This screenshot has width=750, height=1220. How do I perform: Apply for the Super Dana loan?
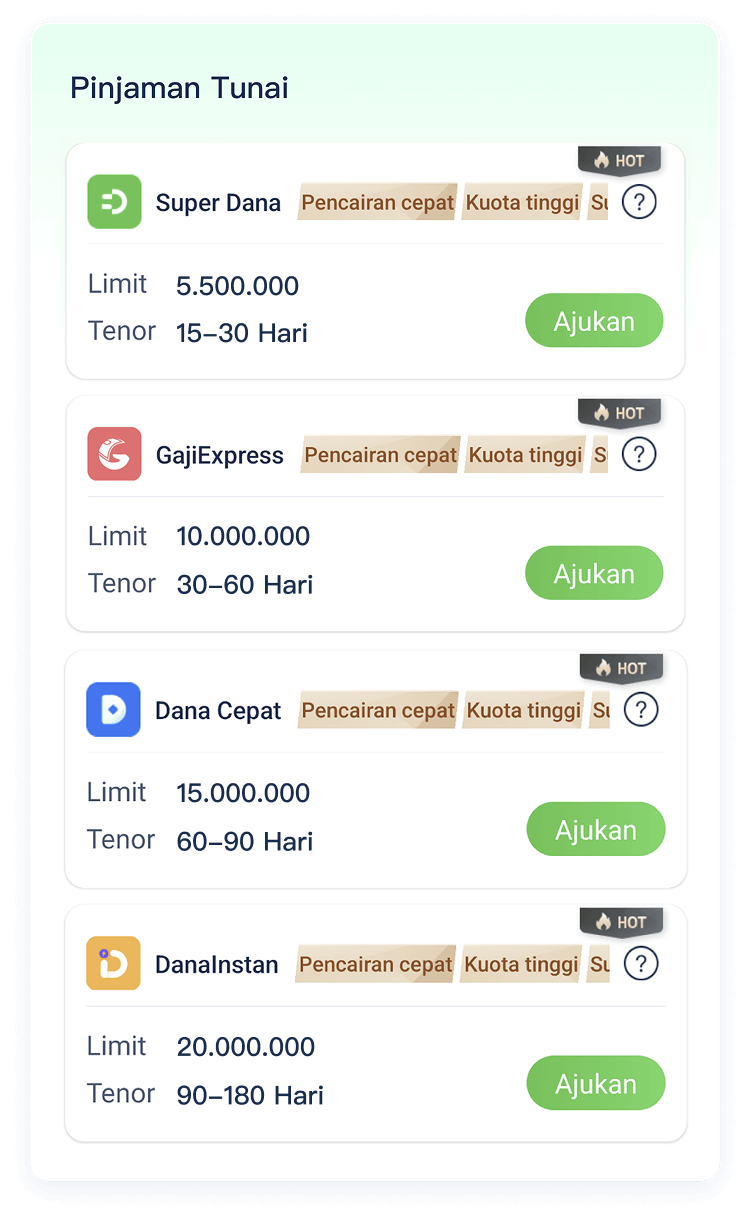tap(594, 321)
